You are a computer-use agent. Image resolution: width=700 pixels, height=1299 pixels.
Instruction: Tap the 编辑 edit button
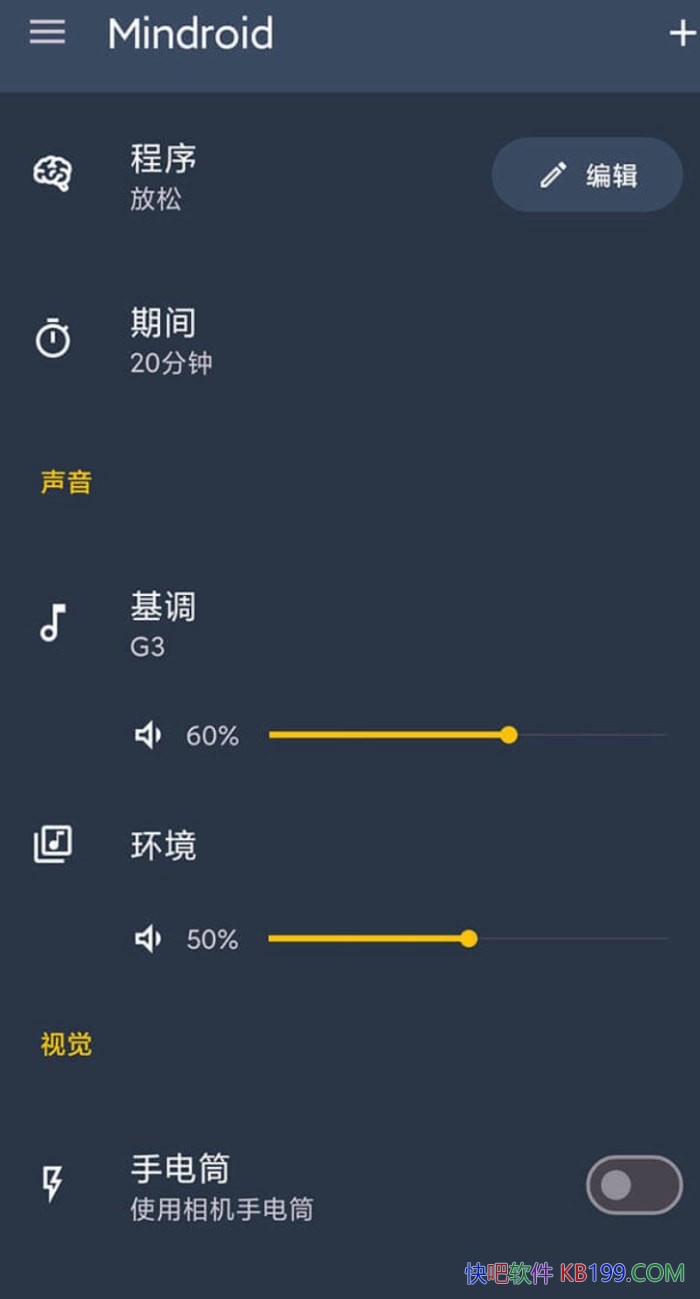click(587, 175)
